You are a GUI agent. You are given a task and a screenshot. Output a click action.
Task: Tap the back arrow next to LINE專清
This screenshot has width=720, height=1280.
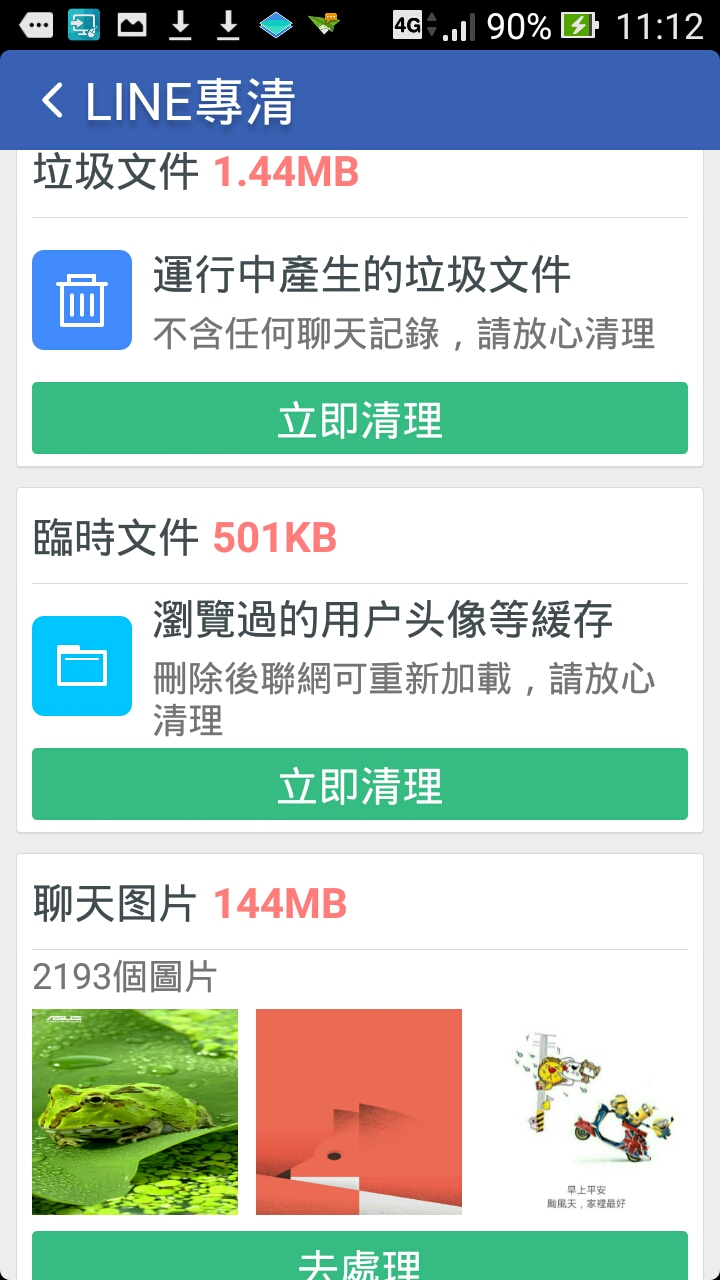coord(52,99)
